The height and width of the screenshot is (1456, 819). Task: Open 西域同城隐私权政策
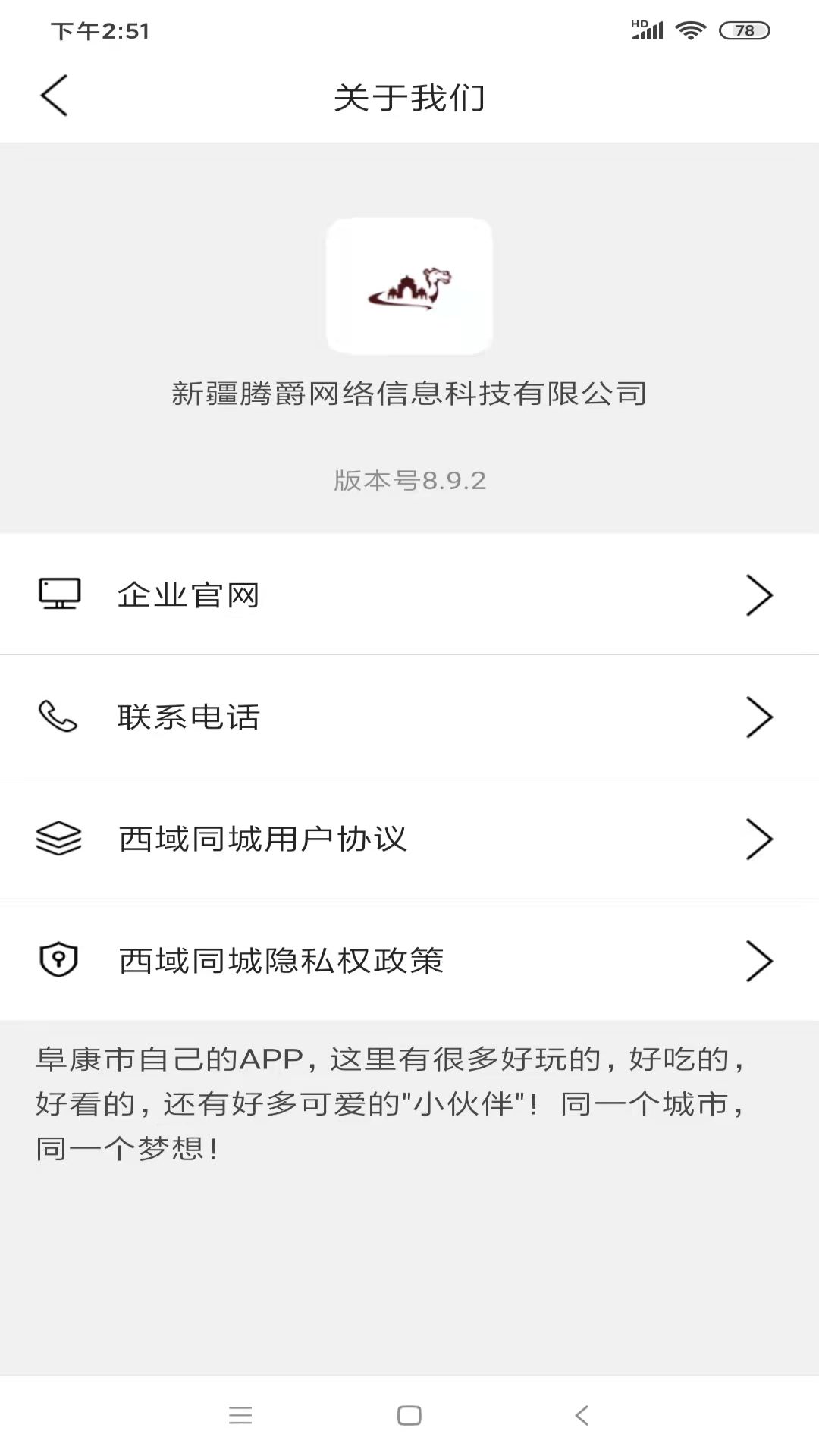coord(409,961)
